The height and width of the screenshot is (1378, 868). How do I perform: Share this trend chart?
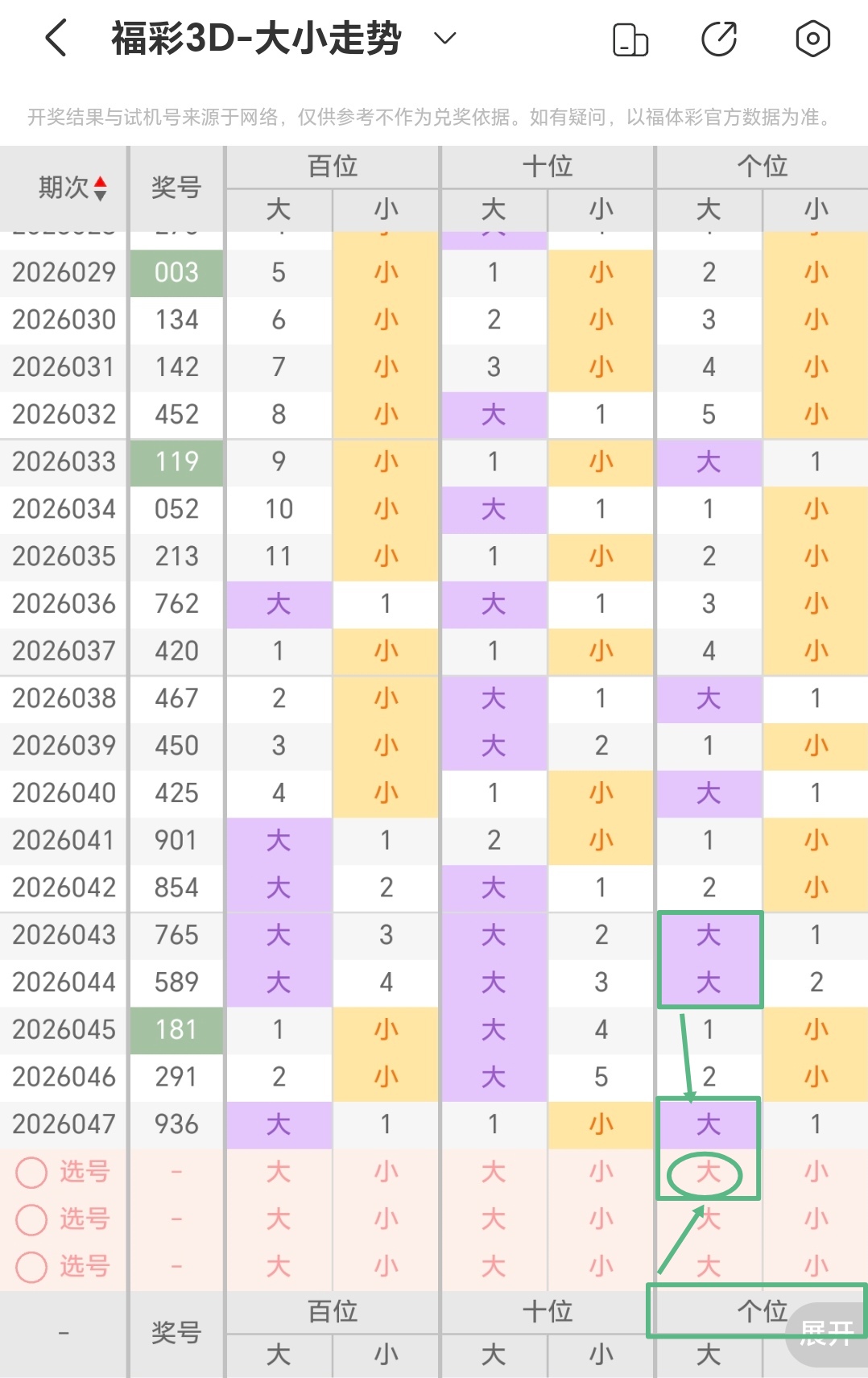tap(719, 39)
